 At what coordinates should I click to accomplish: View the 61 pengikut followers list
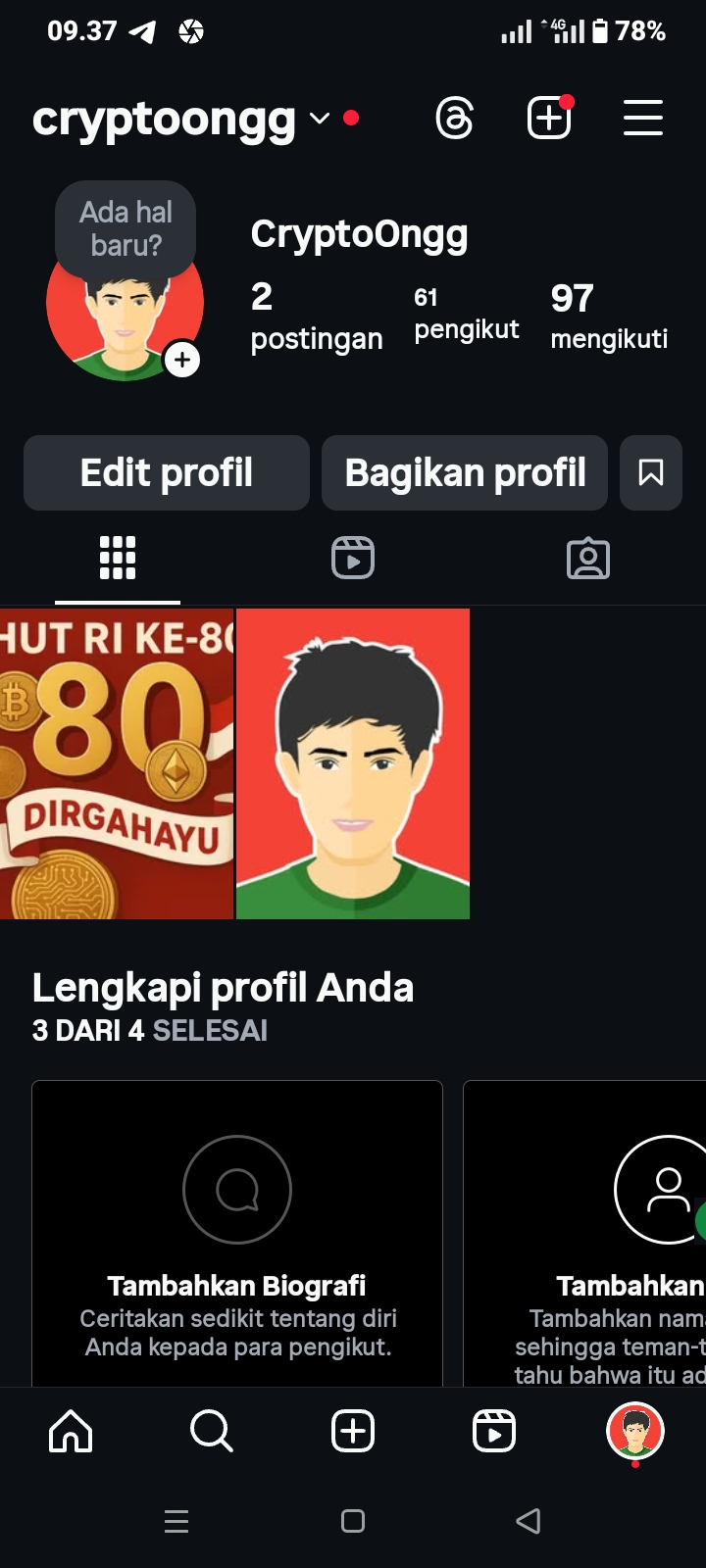[x=466, y=315]
